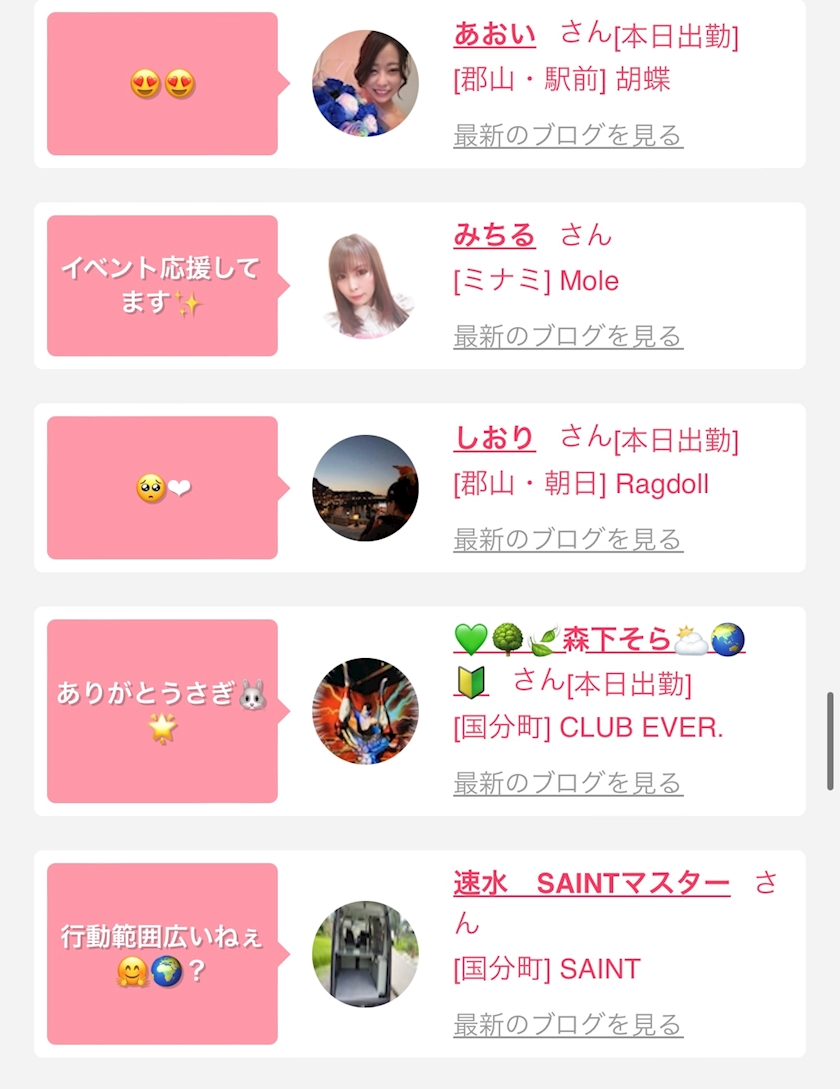Viewport: 840px width, 1089px height.
Task: Tap しおり's round avatar photo
Action: [365, 488]
